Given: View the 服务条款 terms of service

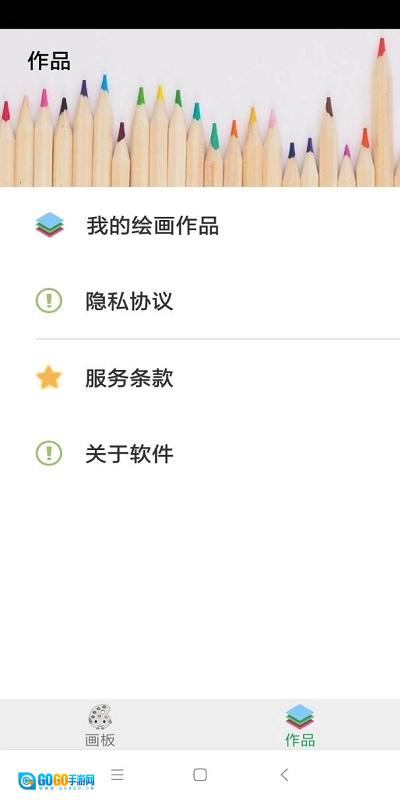Looking at the screenshot, I should [x=200, y=378].
